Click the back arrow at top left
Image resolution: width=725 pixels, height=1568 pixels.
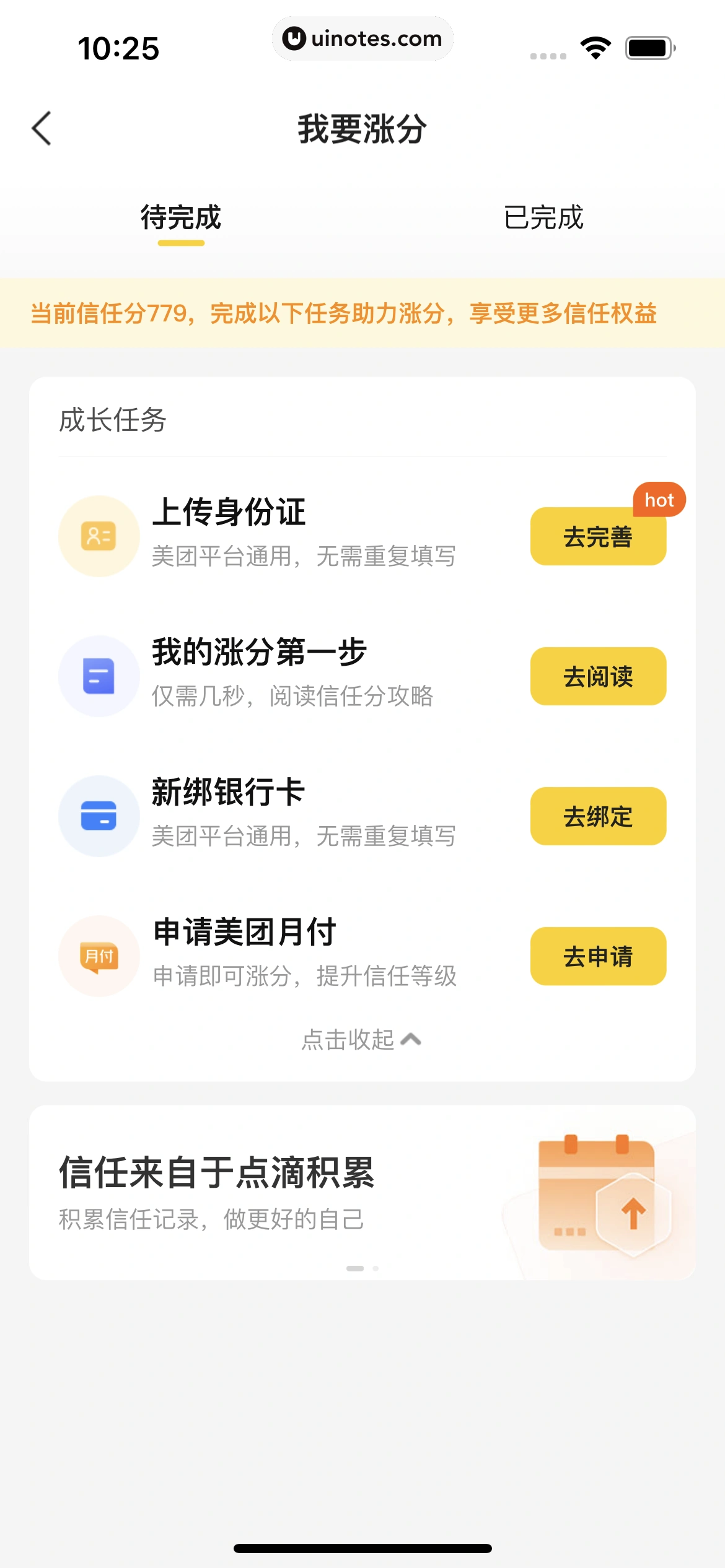(41, 129)
